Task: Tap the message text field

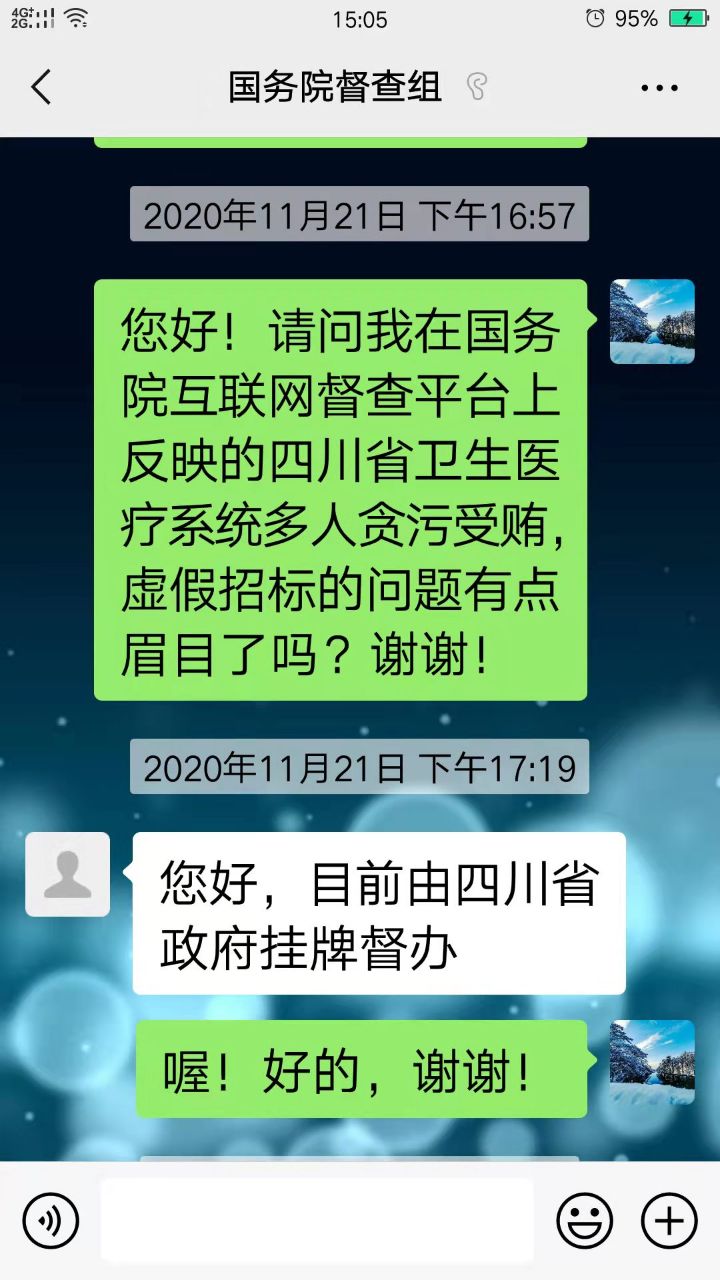Action: pos(316,1221)
